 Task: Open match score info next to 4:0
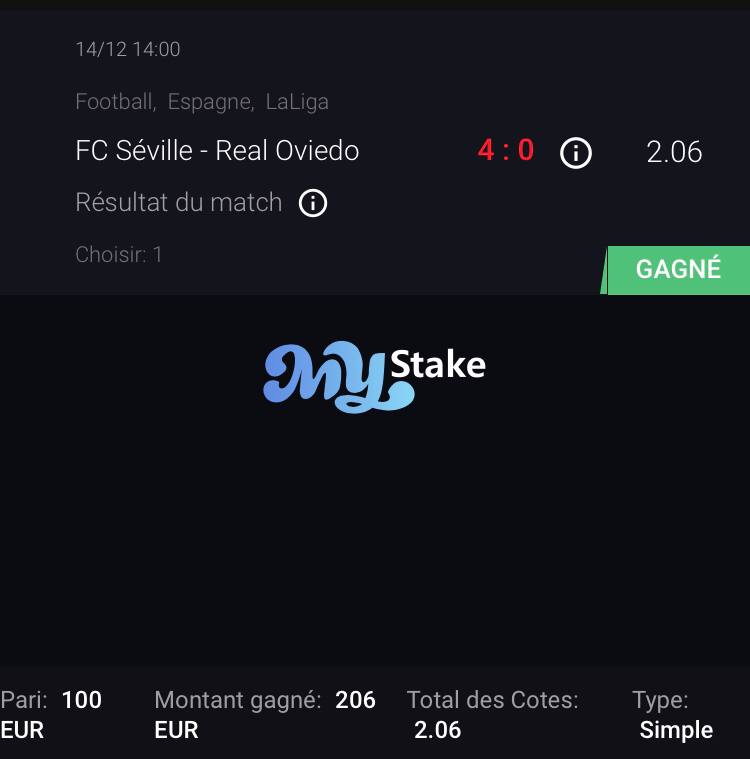576,153
